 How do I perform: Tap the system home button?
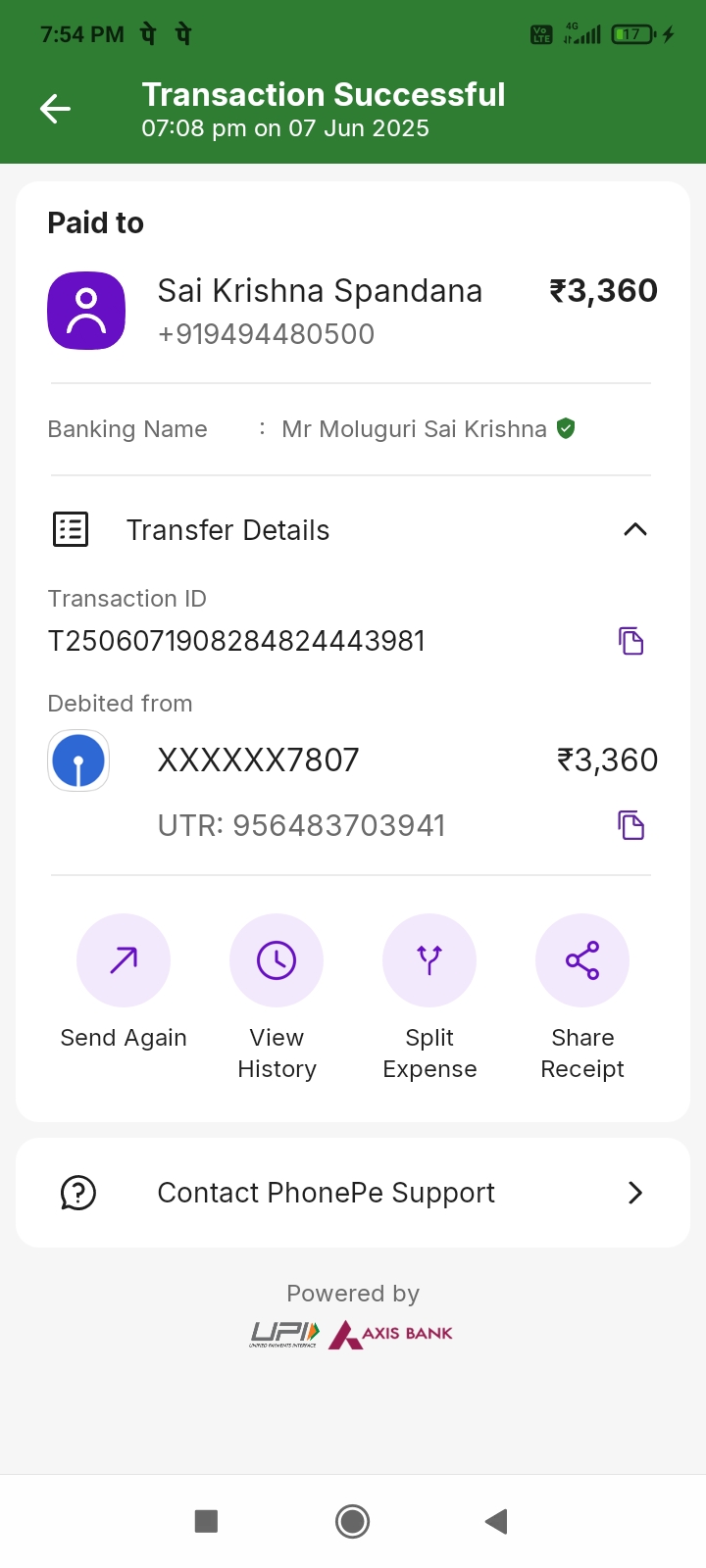coord(352,1521)
